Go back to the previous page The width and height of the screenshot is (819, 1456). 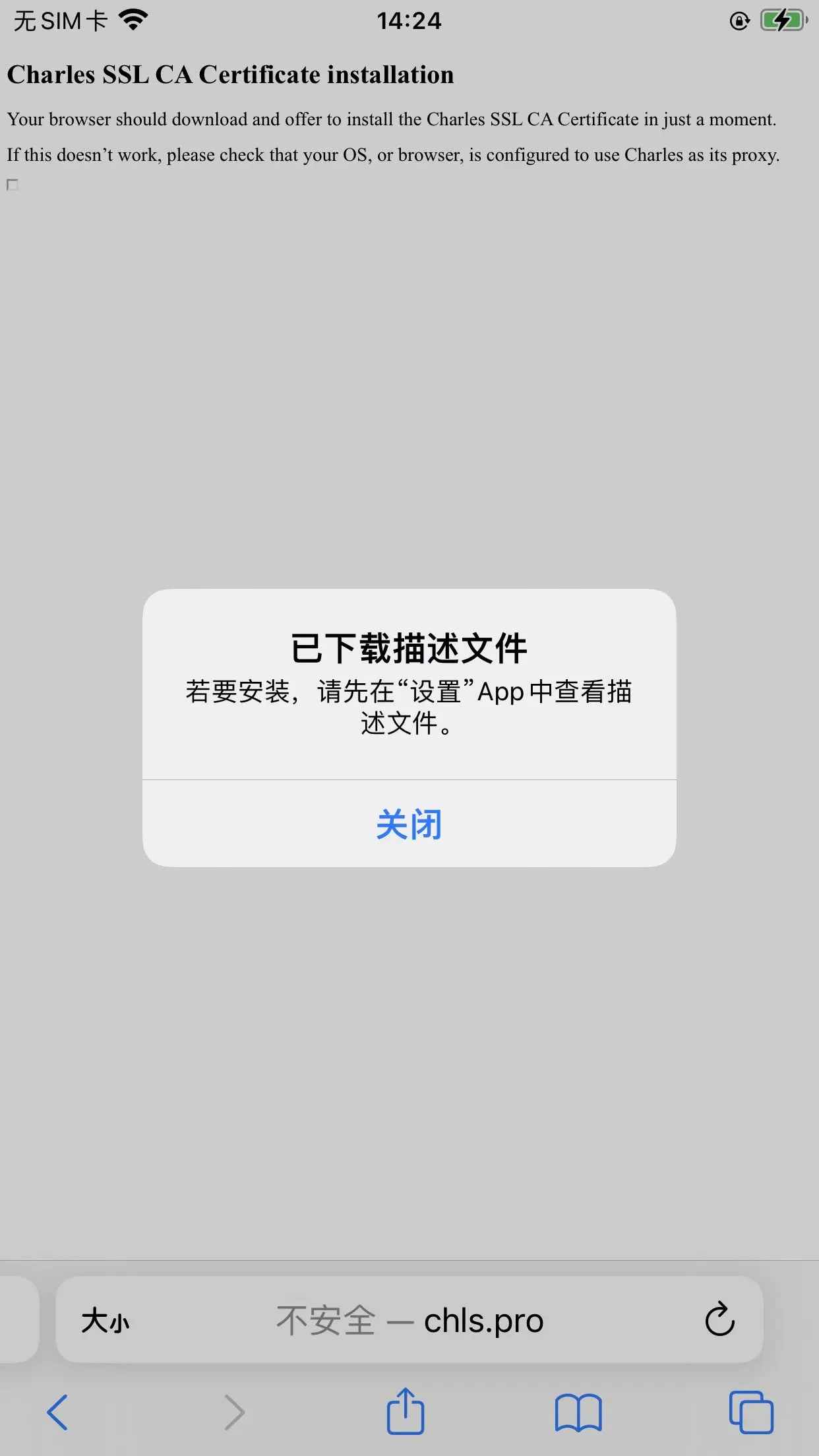[x=58, y=1412]
